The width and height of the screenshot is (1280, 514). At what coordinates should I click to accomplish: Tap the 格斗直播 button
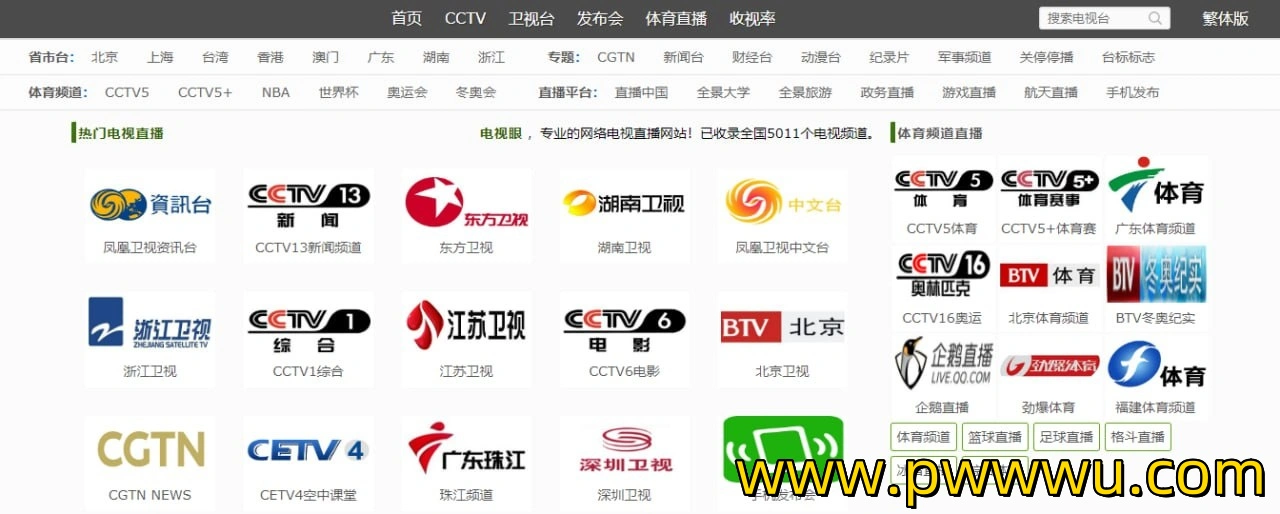tap(1138, 437)
